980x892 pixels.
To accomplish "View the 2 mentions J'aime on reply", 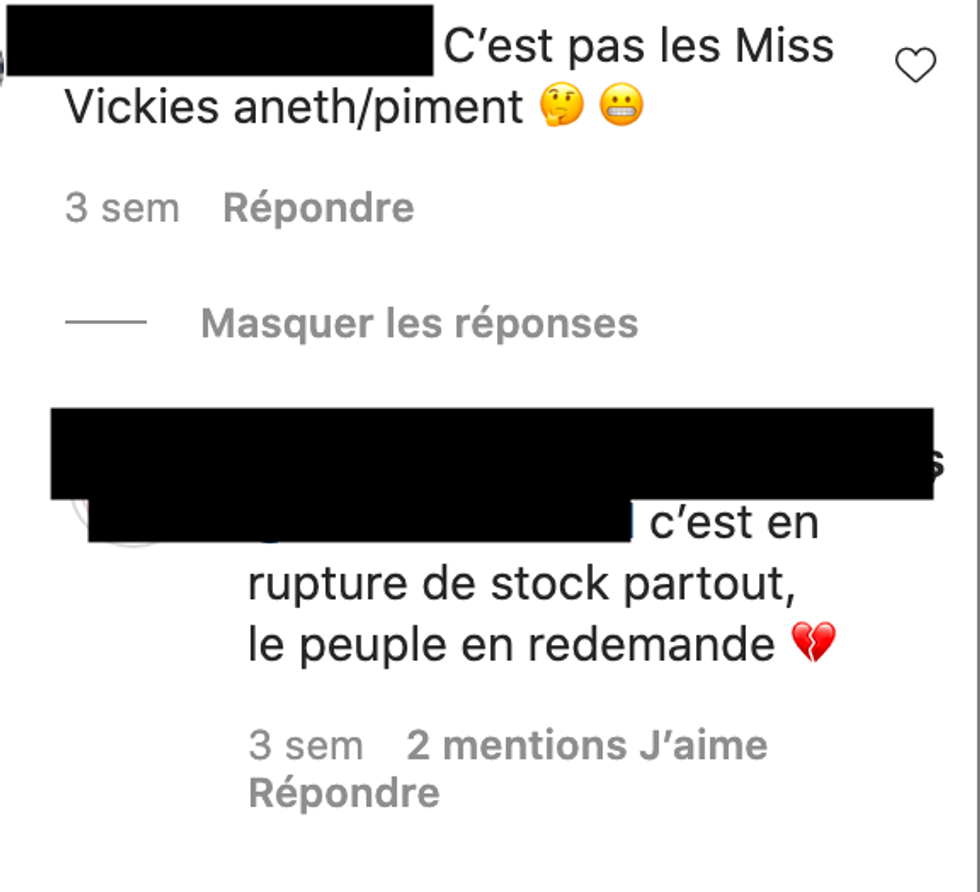I will click(x=587, y=745).
